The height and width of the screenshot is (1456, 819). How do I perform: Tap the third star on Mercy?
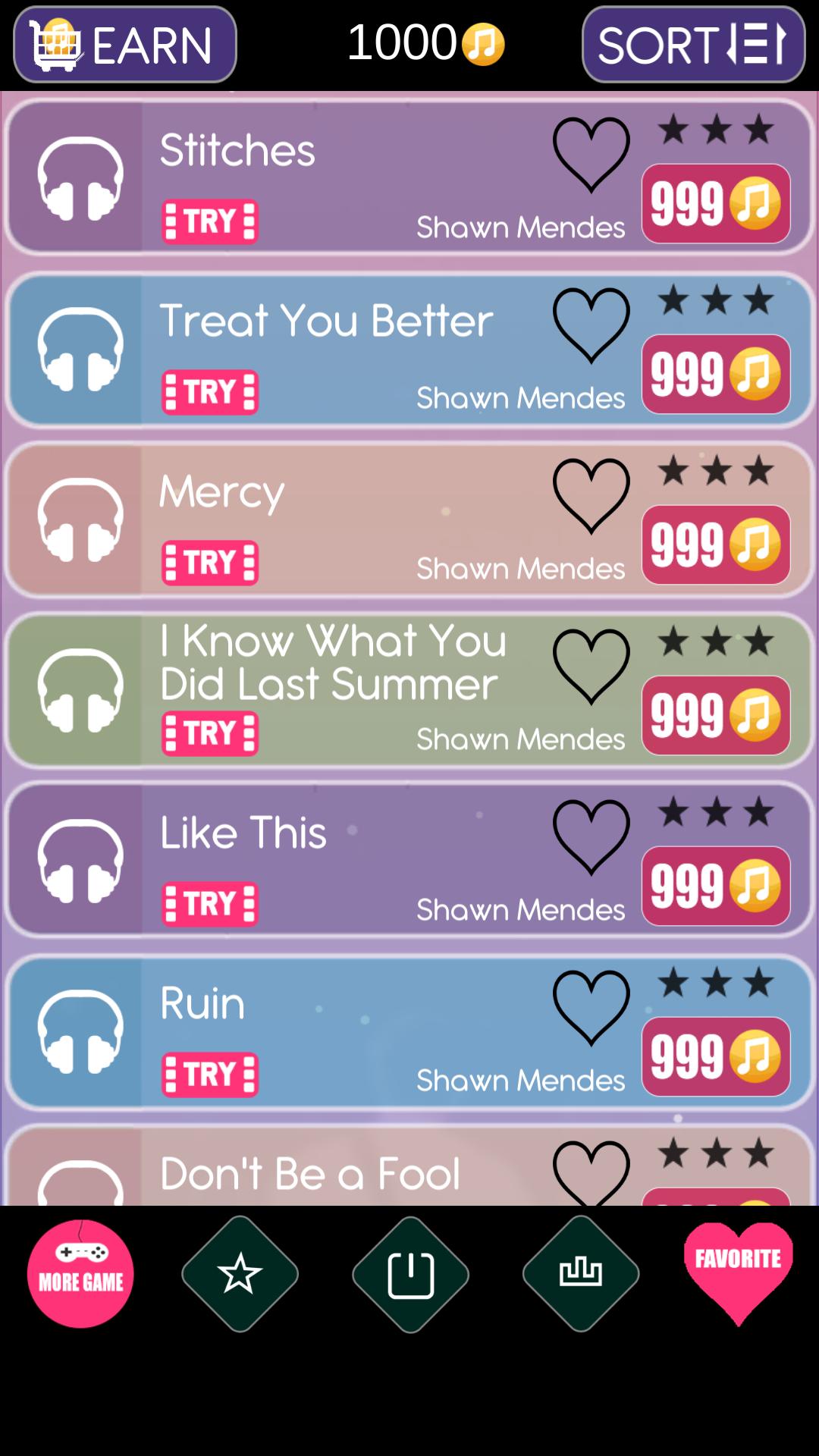pyautogui.click(x=758, y=472)
